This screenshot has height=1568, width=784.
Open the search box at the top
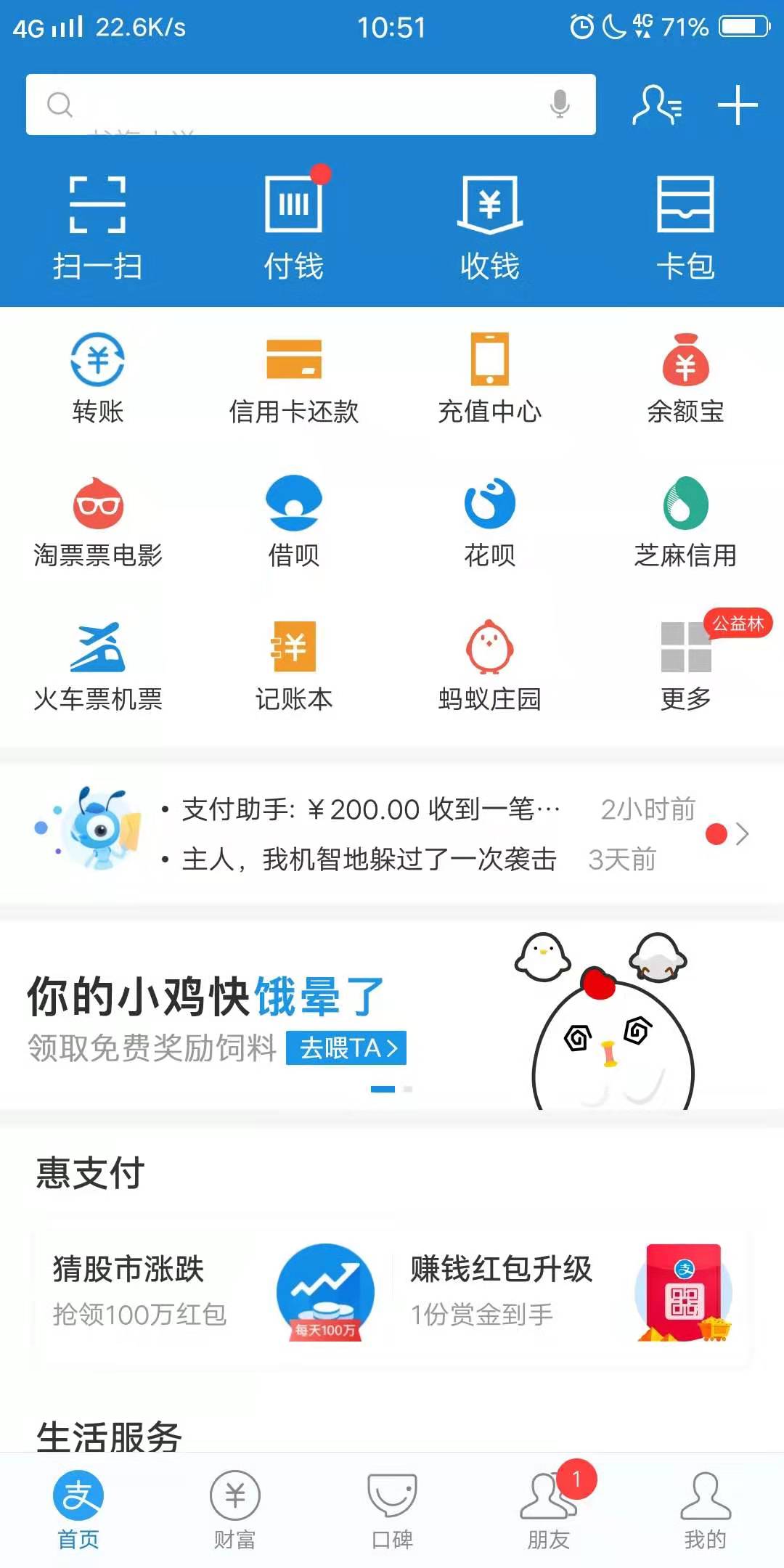290,105
